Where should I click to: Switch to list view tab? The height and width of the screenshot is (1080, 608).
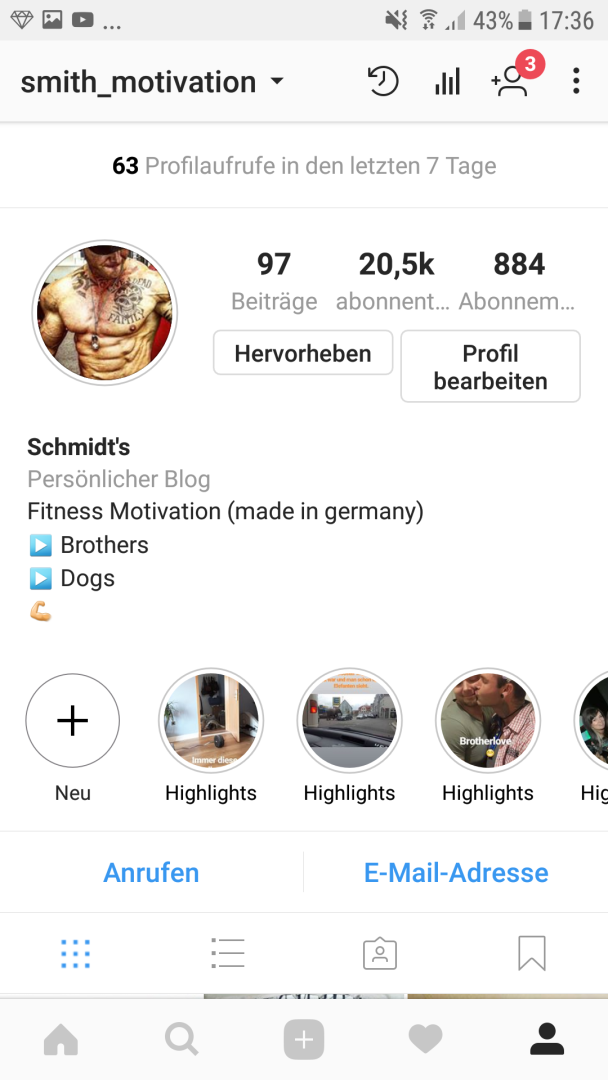click(228, 954)
